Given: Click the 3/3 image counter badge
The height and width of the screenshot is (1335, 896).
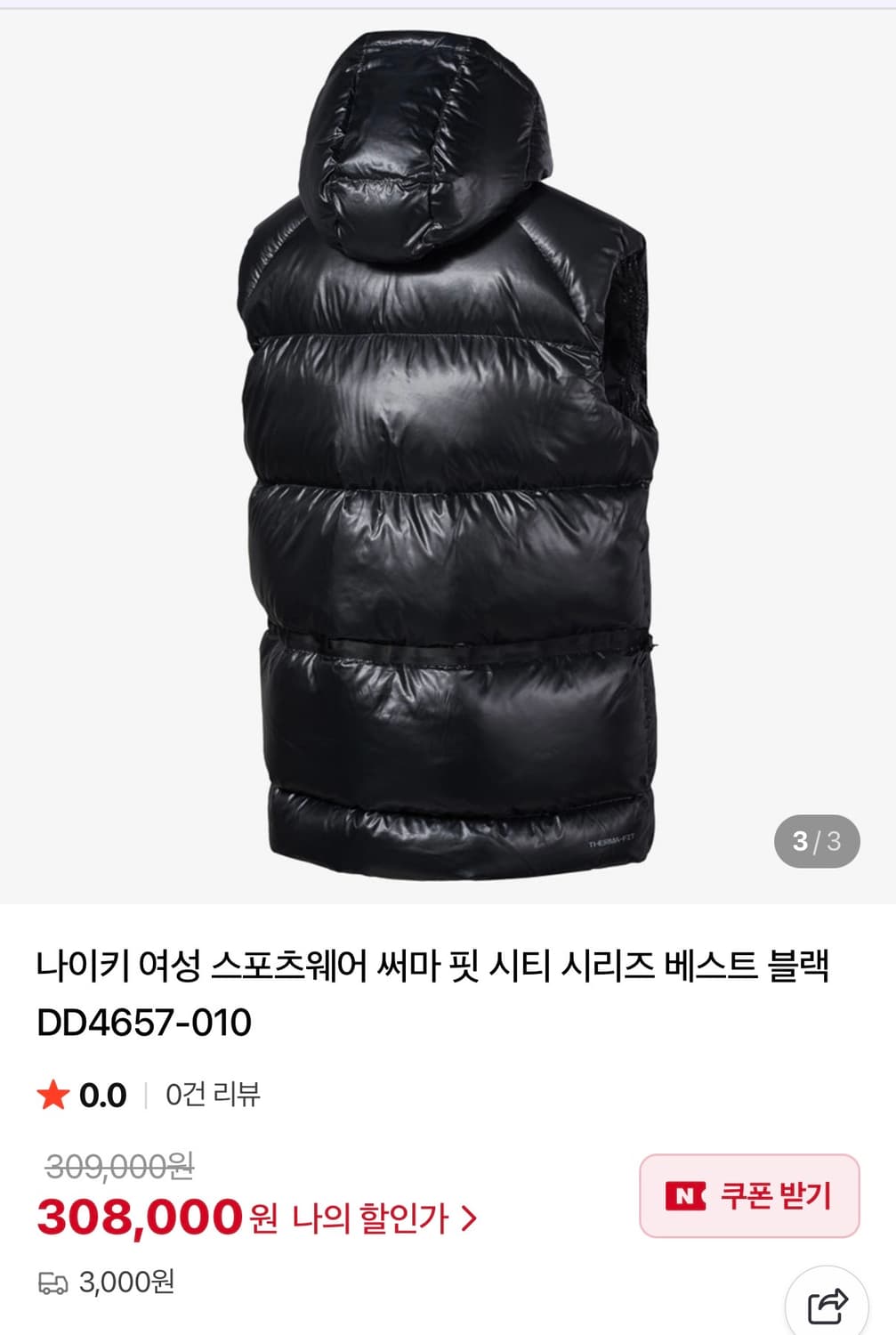Looking at the screenshot, I should point(818,838).
